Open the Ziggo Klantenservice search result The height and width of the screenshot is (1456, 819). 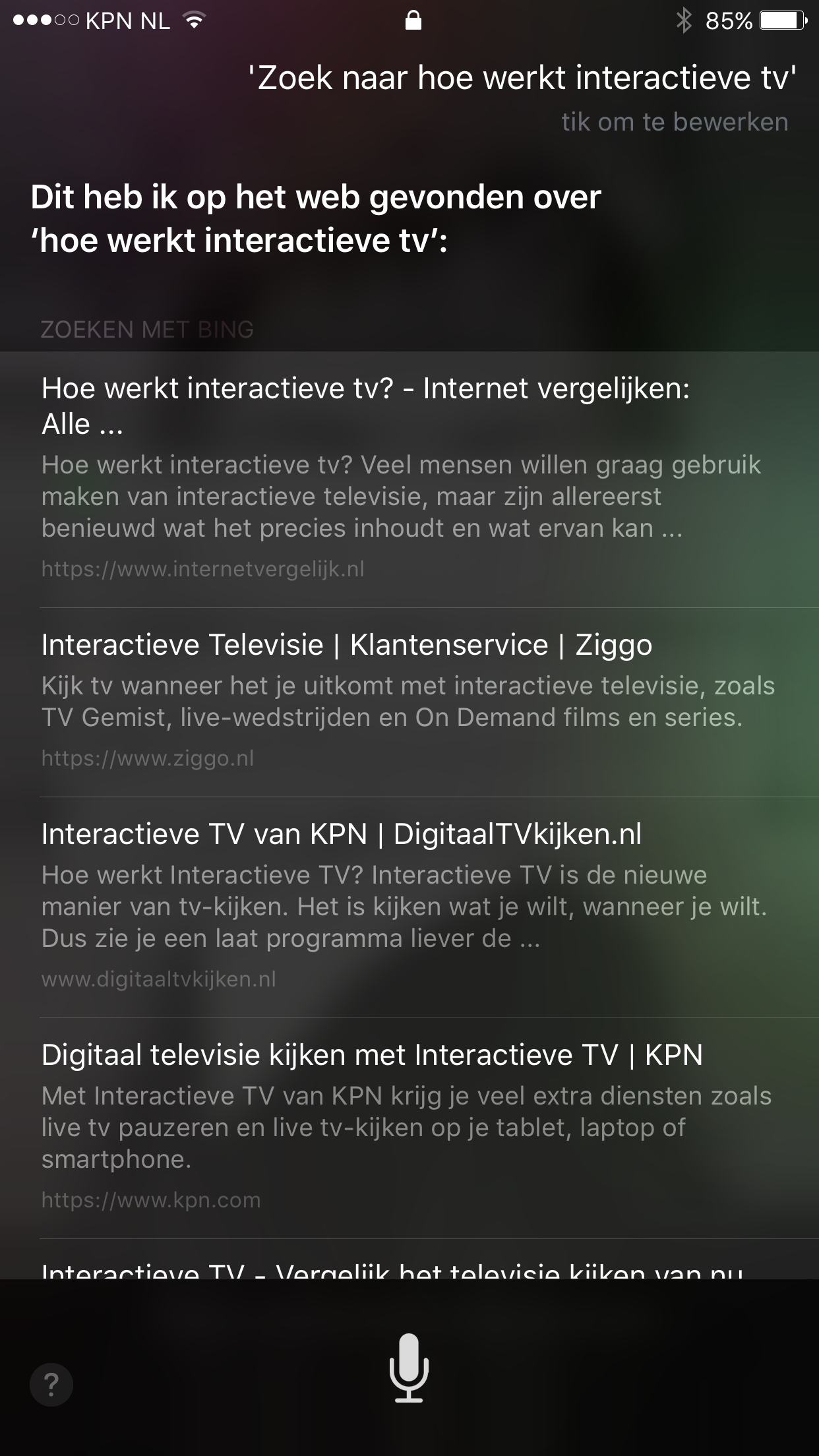coord(409,700)
